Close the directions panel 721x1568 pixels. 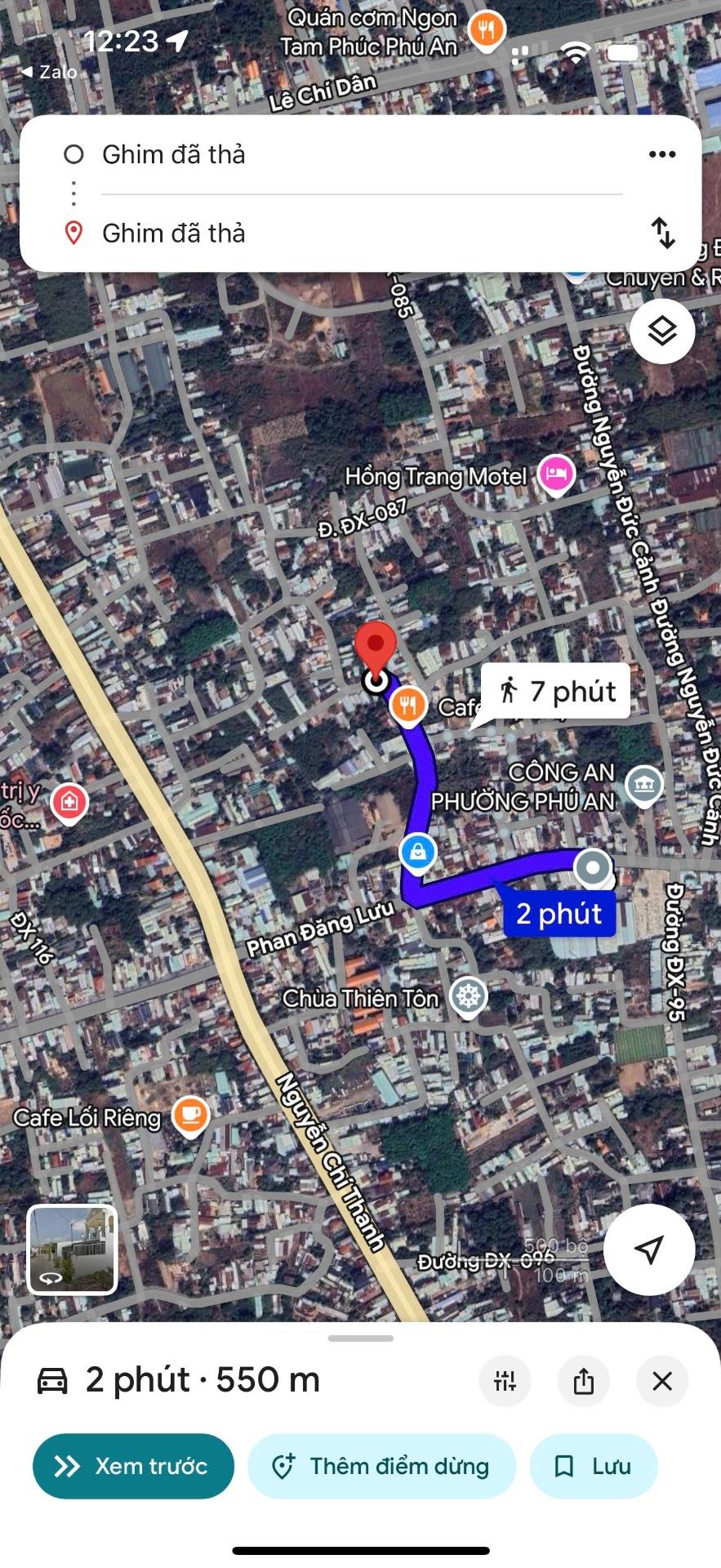click(x=662, y=1381)
